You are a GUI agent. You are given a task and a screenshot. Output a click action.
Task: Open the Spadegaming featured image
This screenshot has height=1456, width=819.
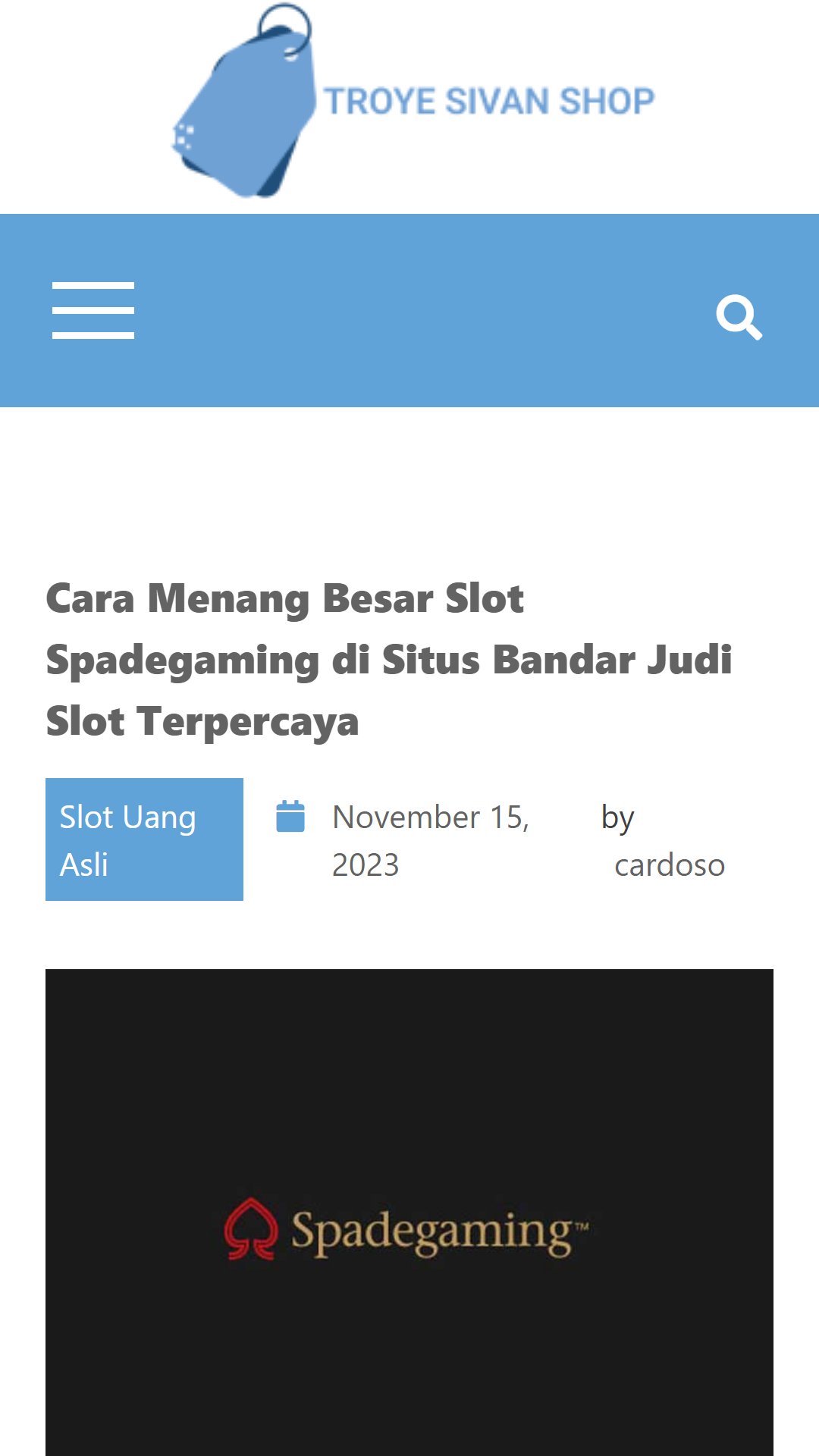(409, 1213)
